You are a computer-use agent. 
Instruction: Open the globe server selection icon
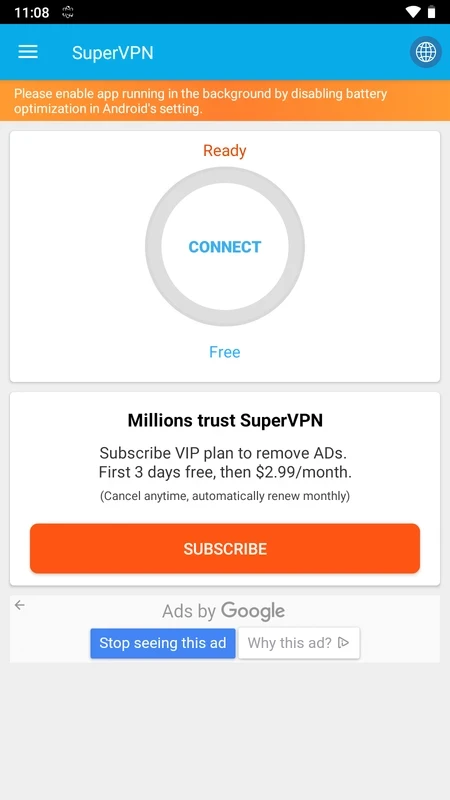(426, 52)
